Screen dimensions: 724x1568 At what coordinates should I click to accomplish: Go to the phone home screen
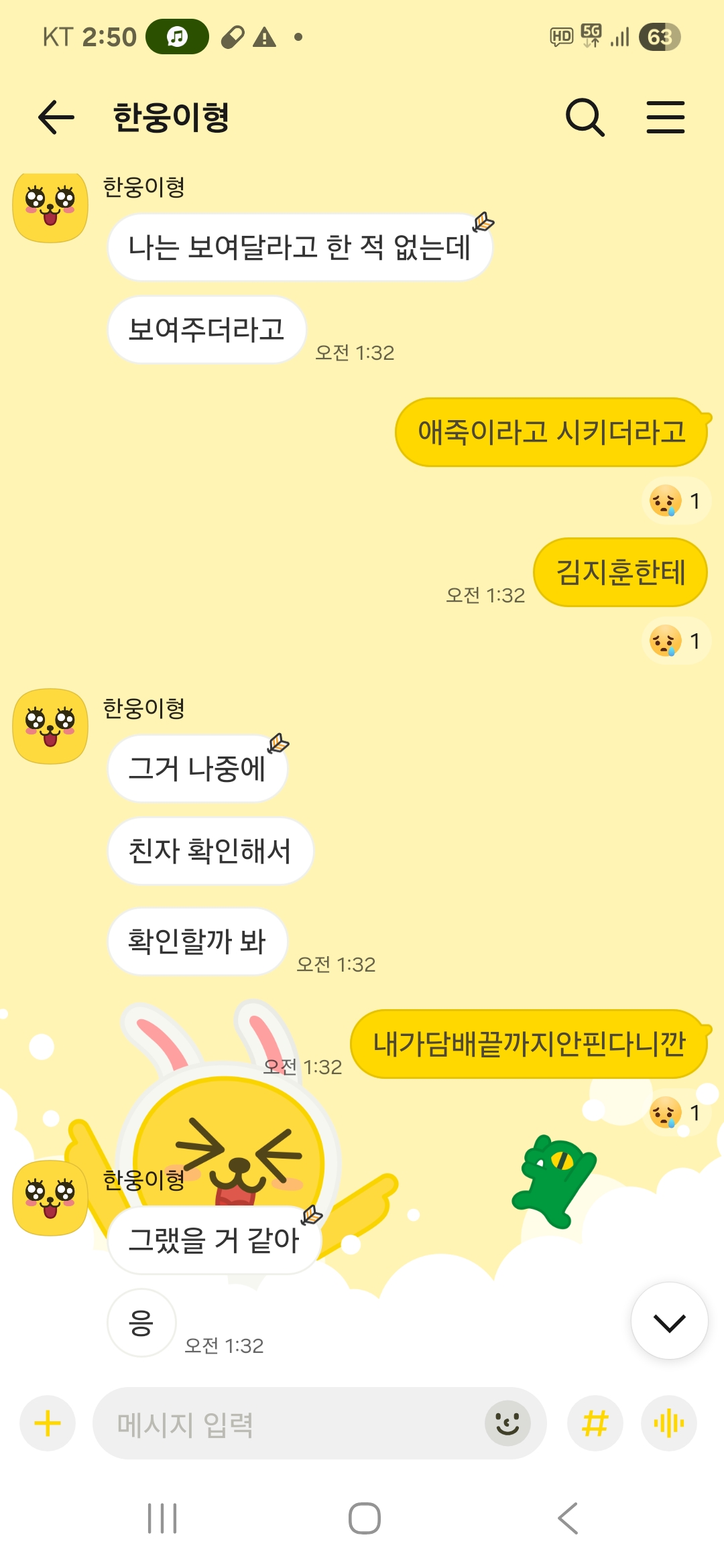364,1518
